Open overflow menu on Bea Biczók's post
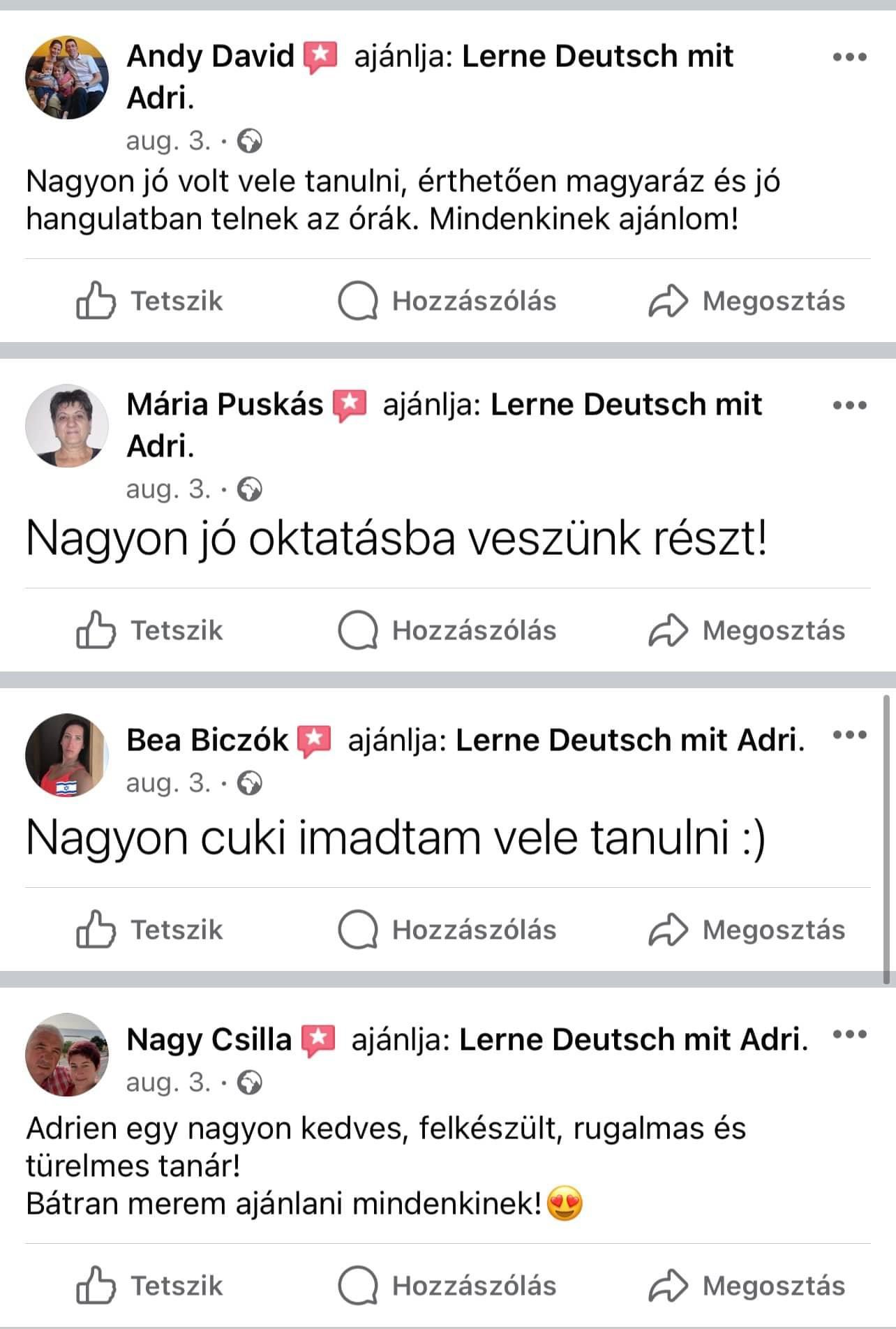This screenshot has height=1329, width=896. (x=849, y=735)
